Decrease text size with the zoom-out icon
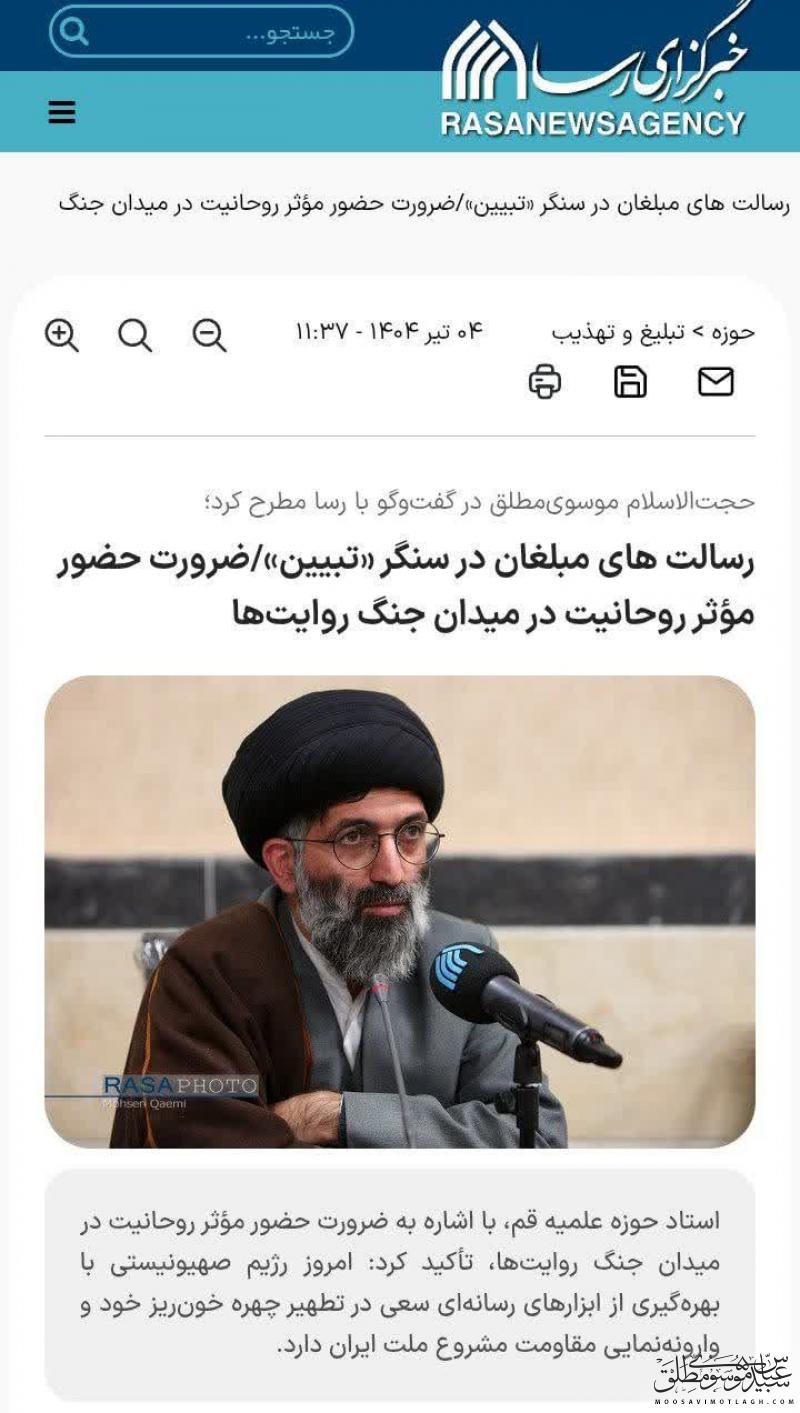This screenshot has height=1413, width=800. [x=209, y=335]
